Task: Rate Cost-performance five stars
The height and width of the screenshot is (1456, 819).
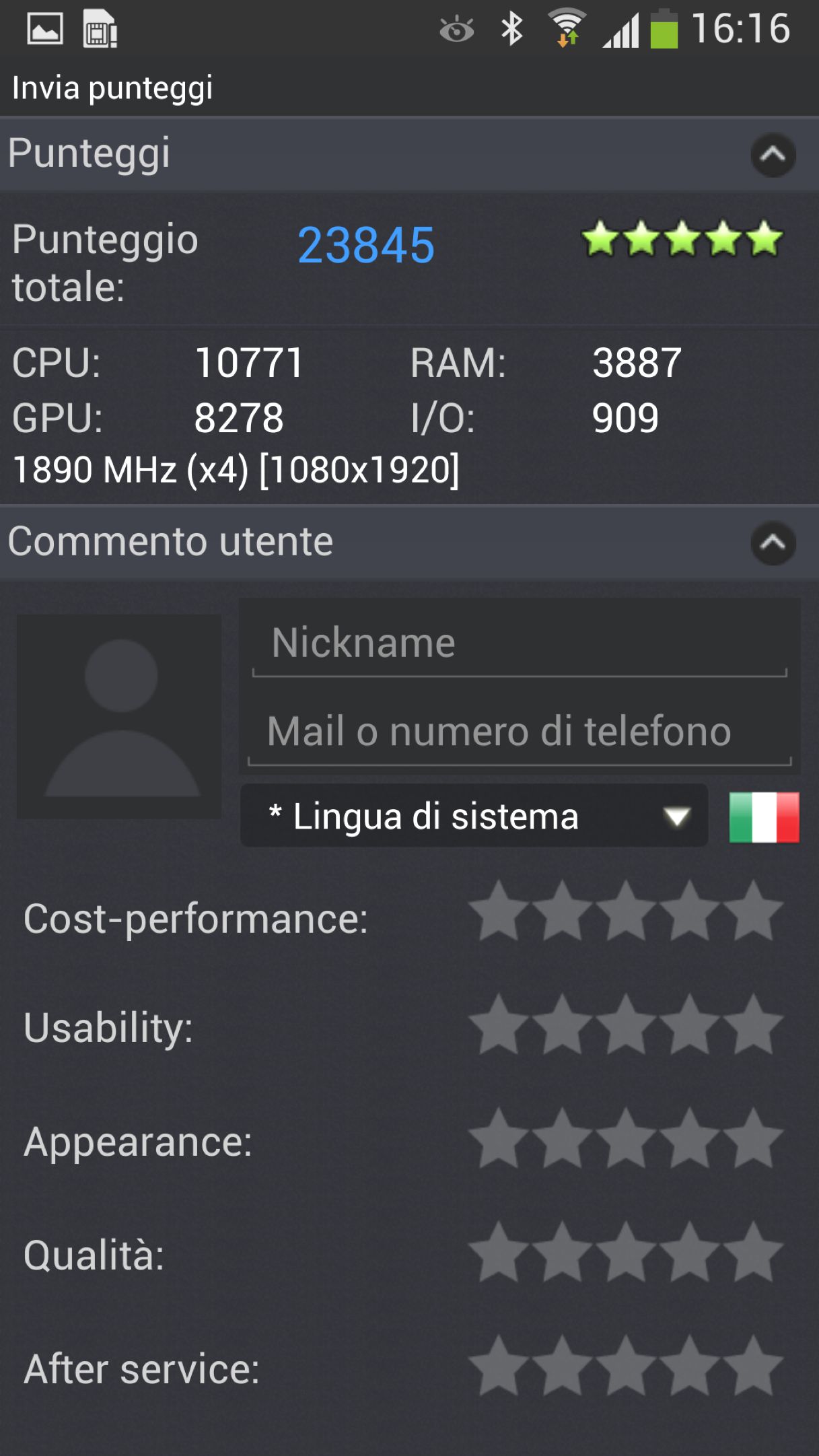Action: [x=753, y=911]
